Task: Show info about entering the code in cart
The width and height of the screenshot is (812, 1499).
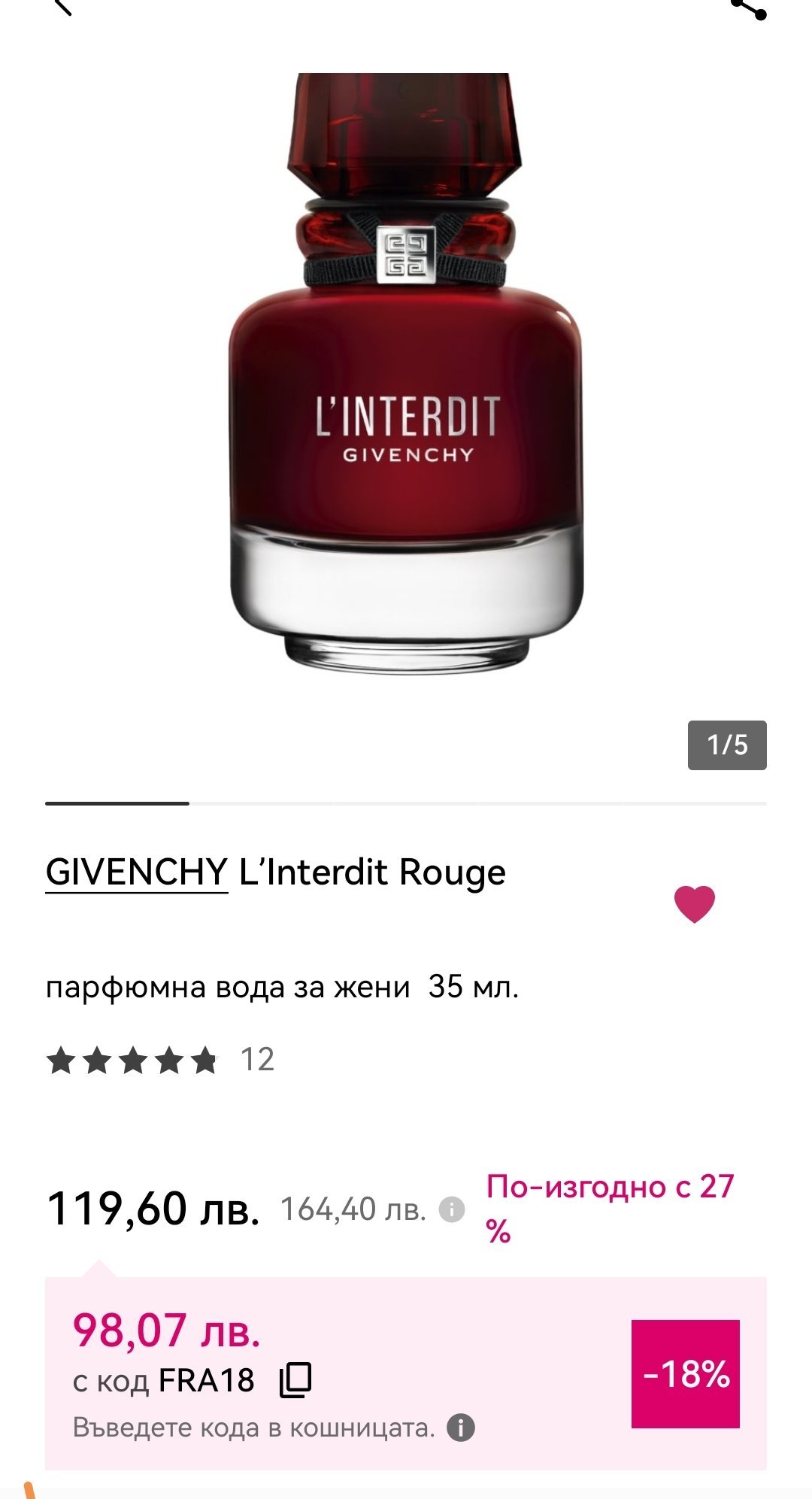Action: tap(461, 1428)
